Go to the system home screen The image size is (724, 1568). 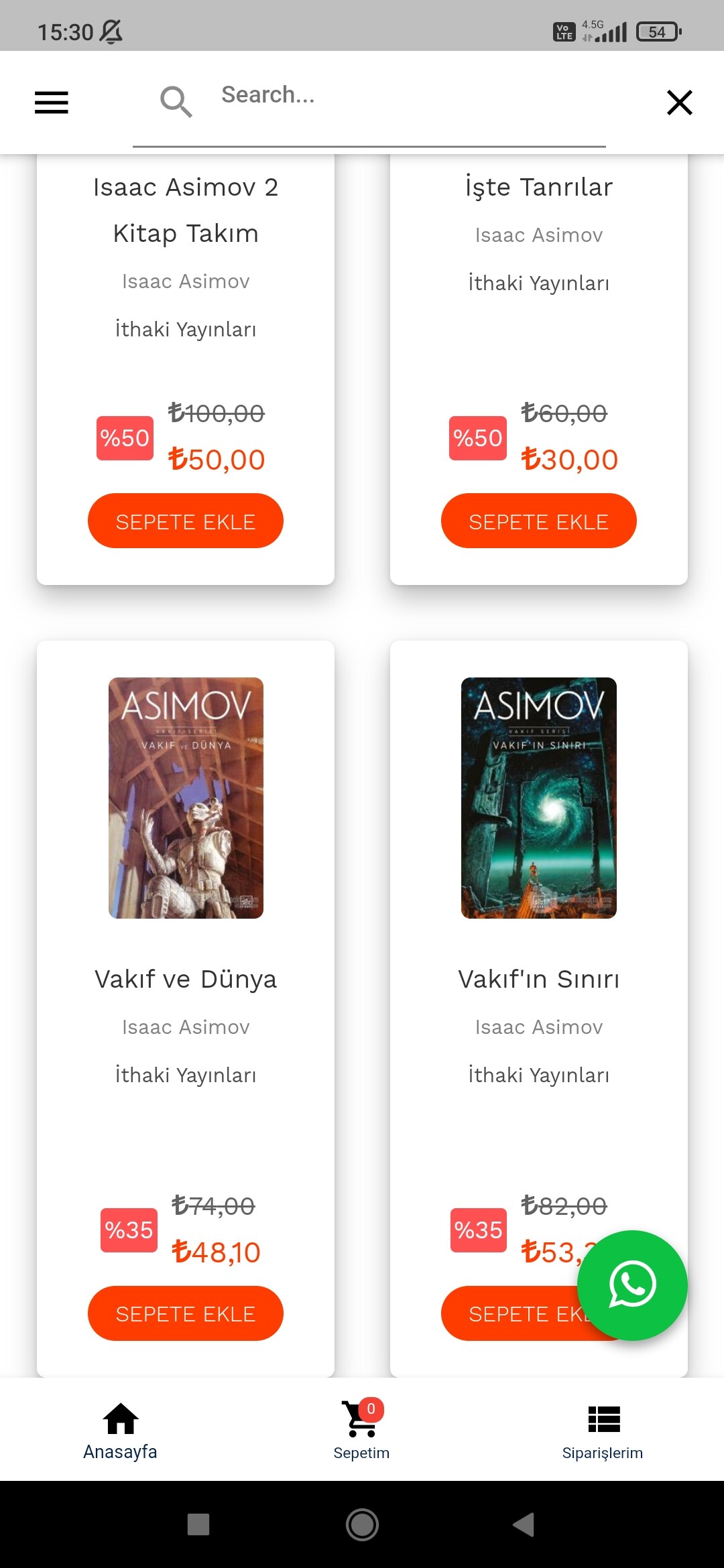[362, 1524]
